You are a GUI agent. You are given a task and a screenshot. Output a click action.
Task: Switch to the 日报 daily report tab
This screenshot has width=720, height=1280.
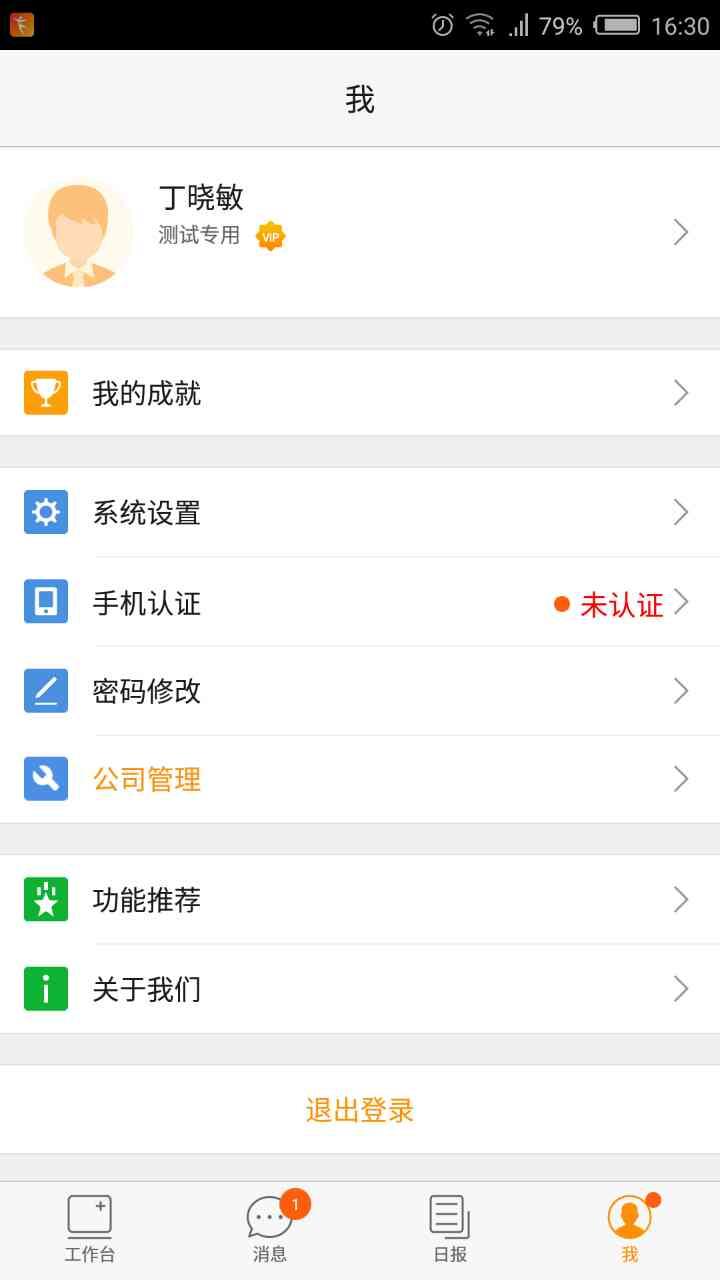(450, 1230)
